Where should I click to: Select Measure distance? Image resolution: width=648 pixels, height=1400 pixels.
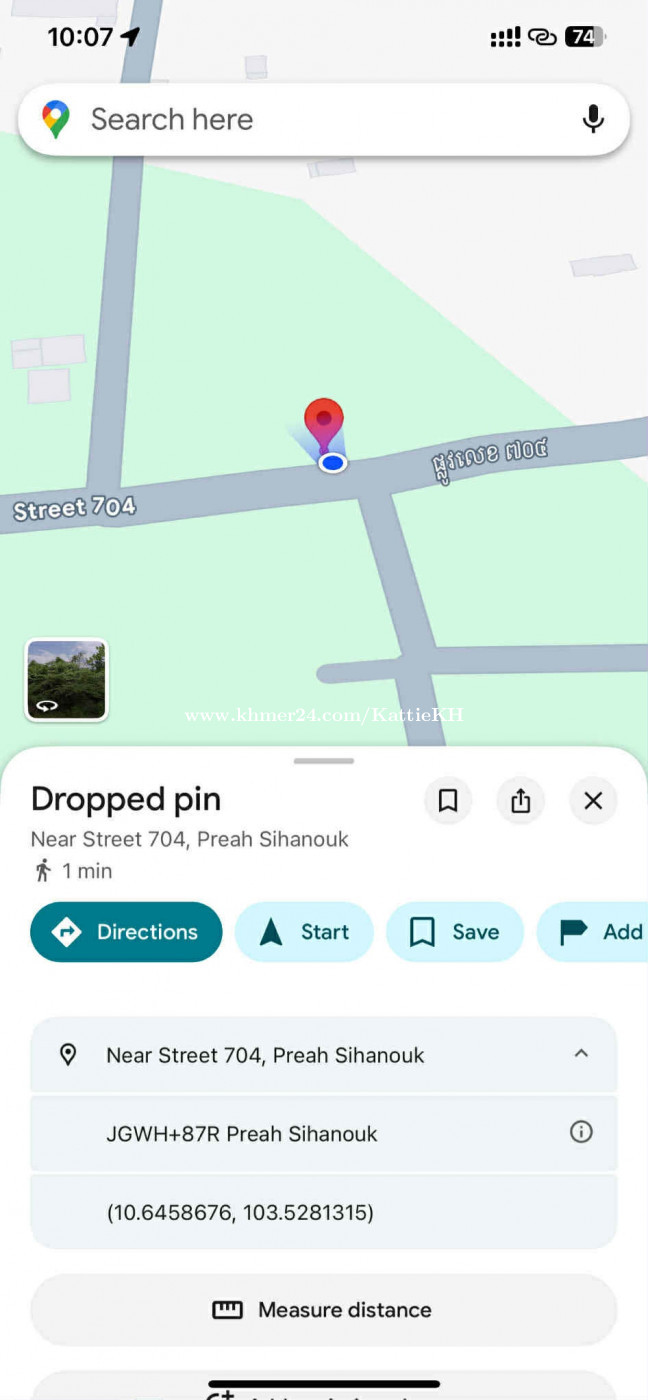(323, 1310)
